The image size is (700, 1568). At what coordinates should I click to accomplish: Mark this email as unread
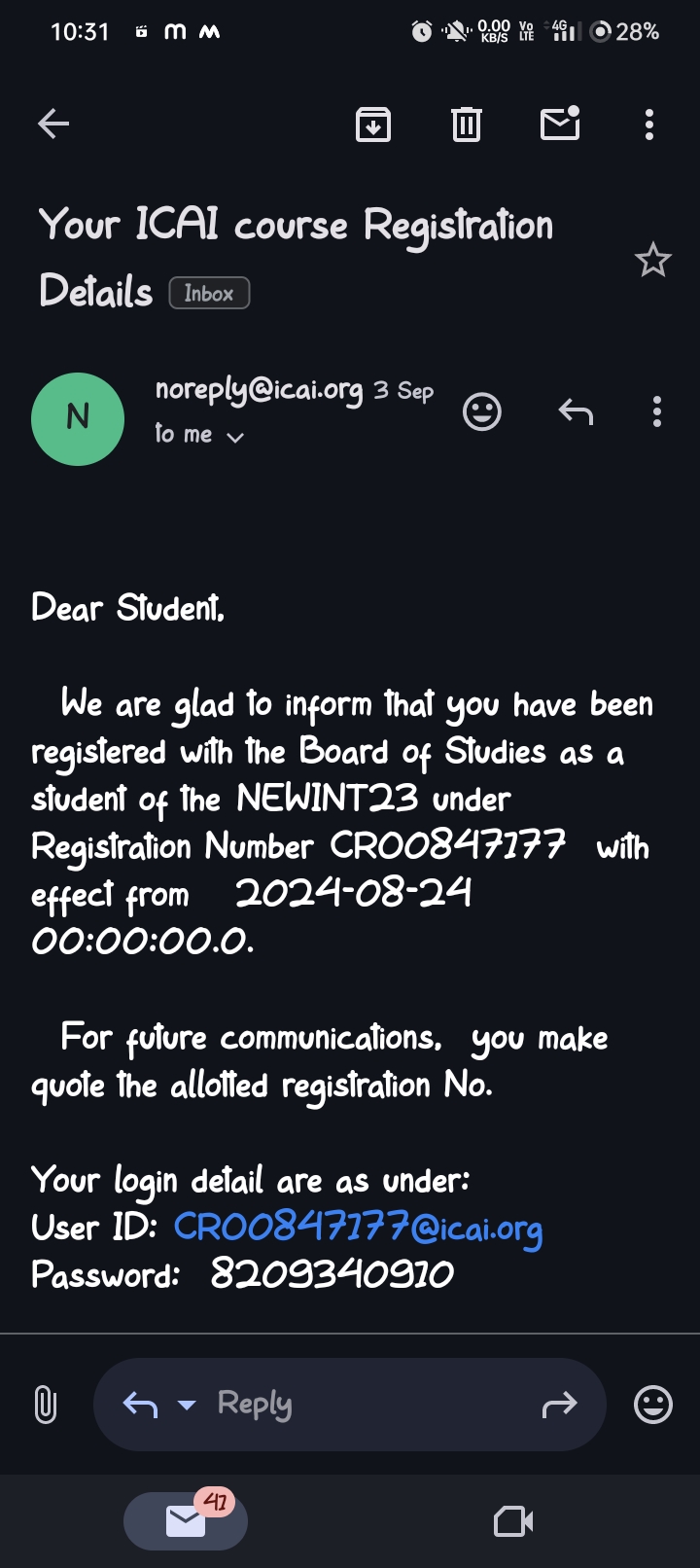(x=560, y=124)
